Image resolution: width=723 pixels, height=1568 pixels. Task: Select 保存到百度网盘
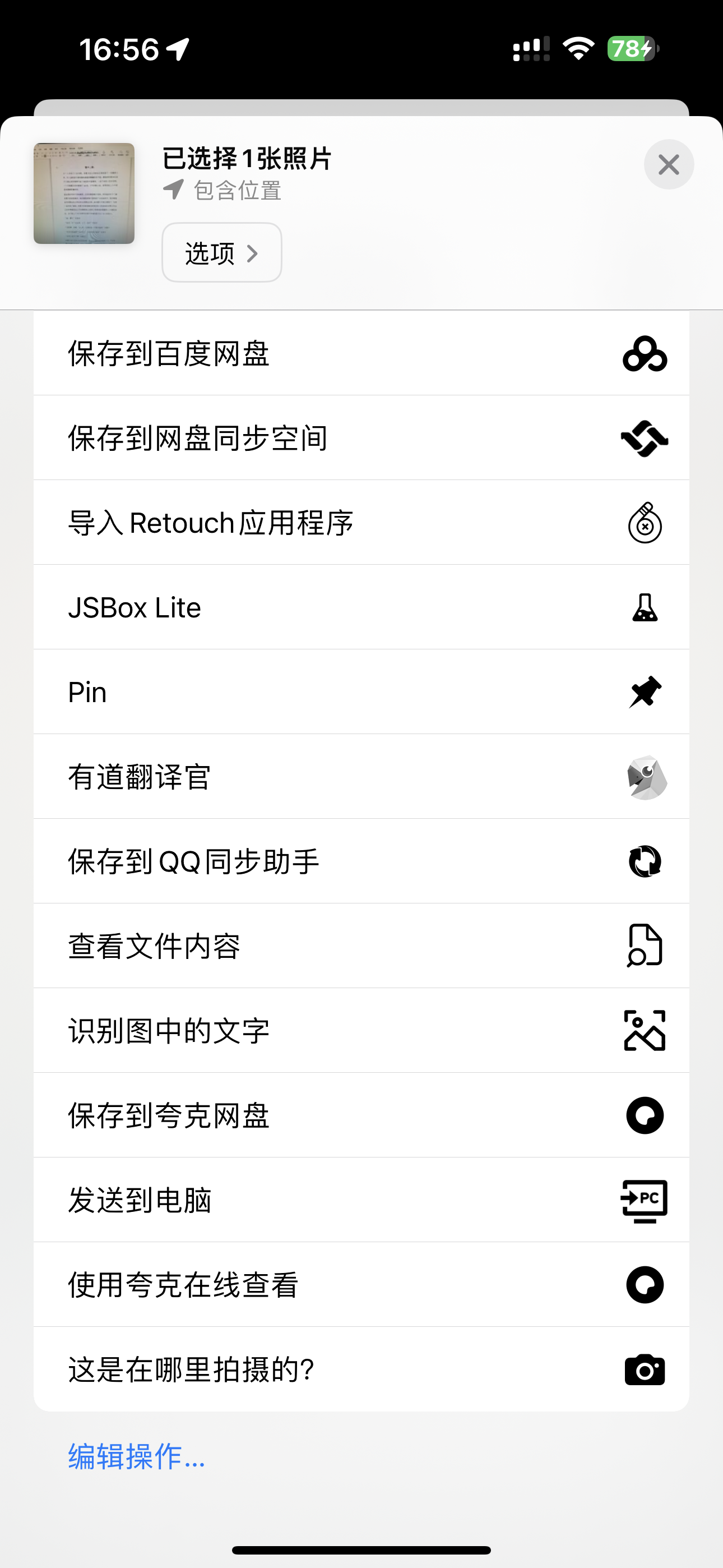[361, 354]
